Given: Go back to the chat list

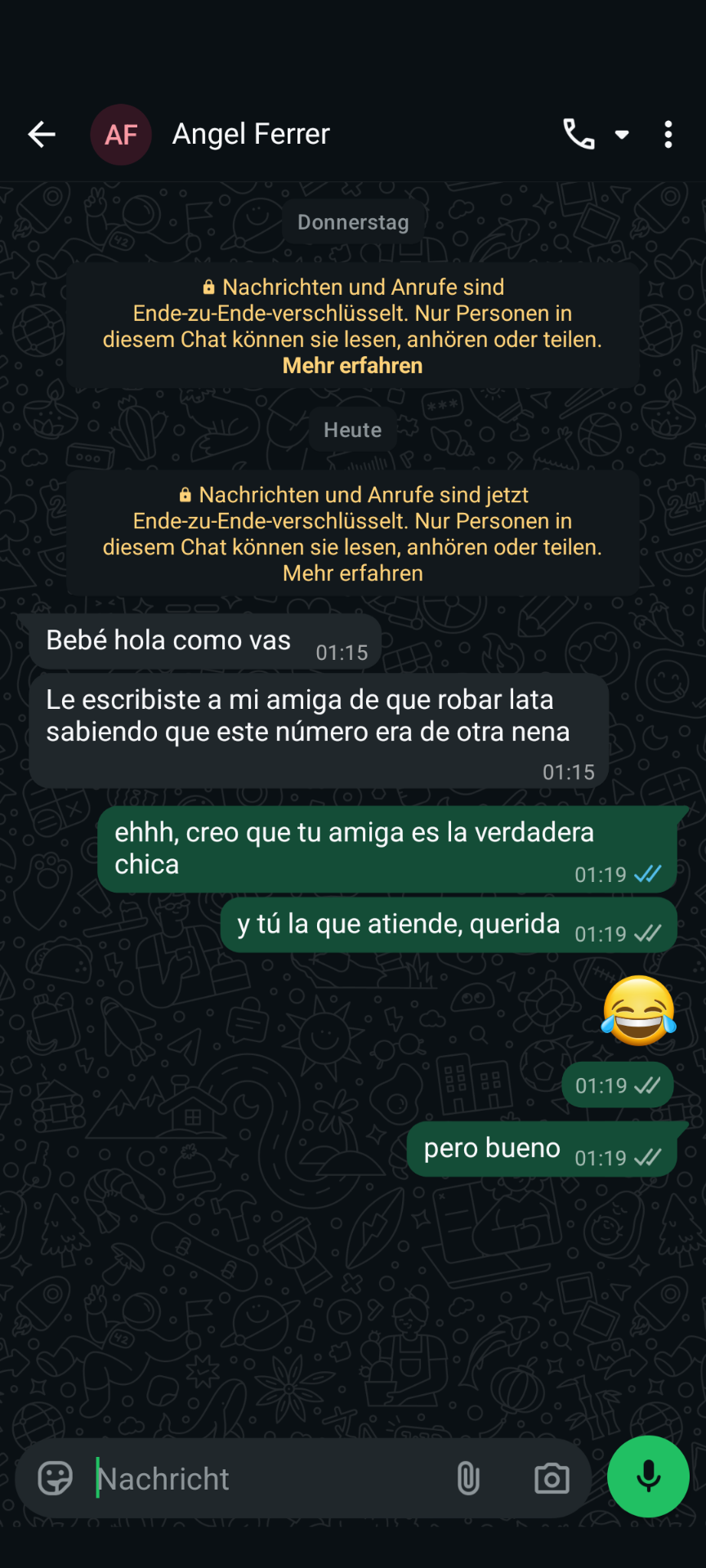Looking at the screenshot, I should pos(42,135).
